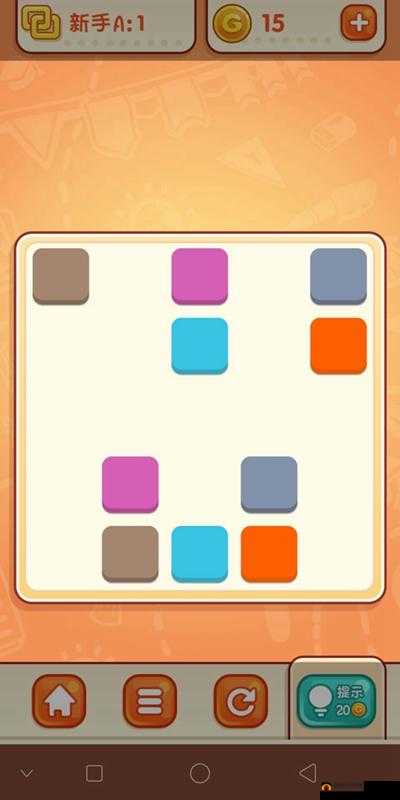Tap the cyan block in the bottom row
Viewport: 400px width, 800px height.
coord(199,554)
